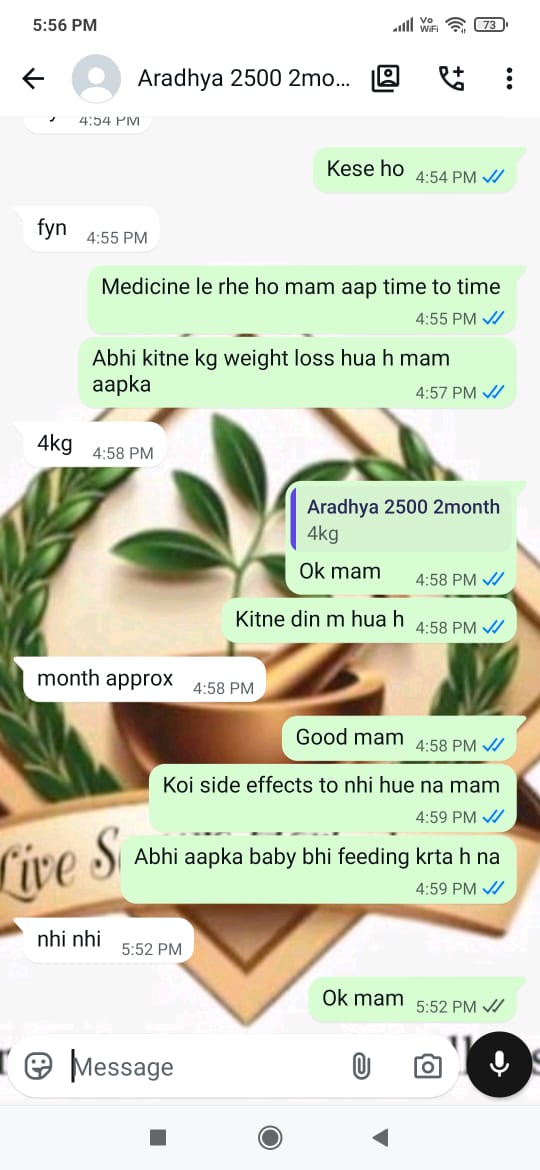Open the three-dot overflow menu
The height and width of the screenshot is (1170, 540).
click(509, 78)
